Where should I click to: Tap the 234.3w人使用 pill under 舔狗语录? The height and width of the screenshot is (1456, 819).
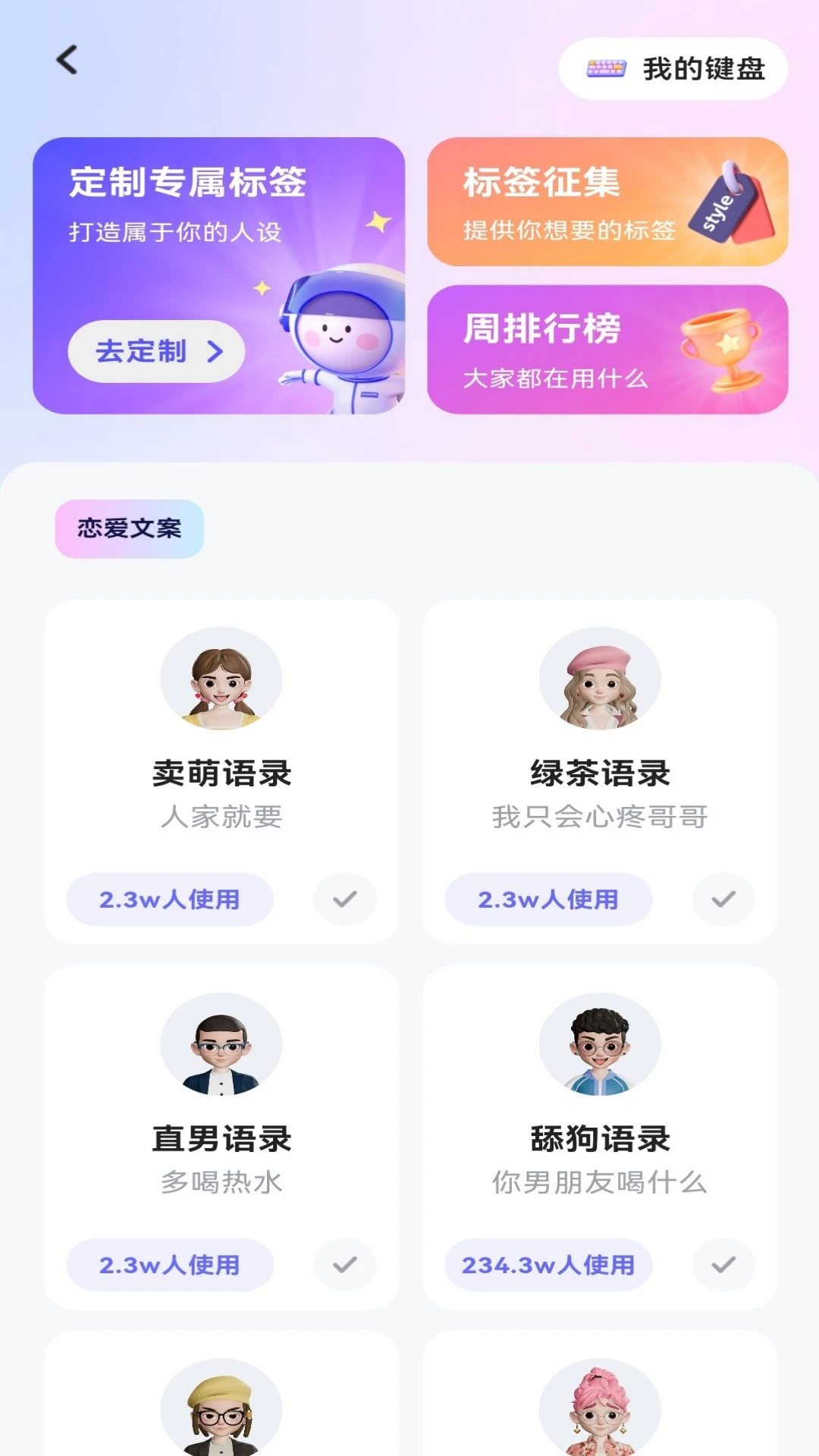(x=549, y=1265)
